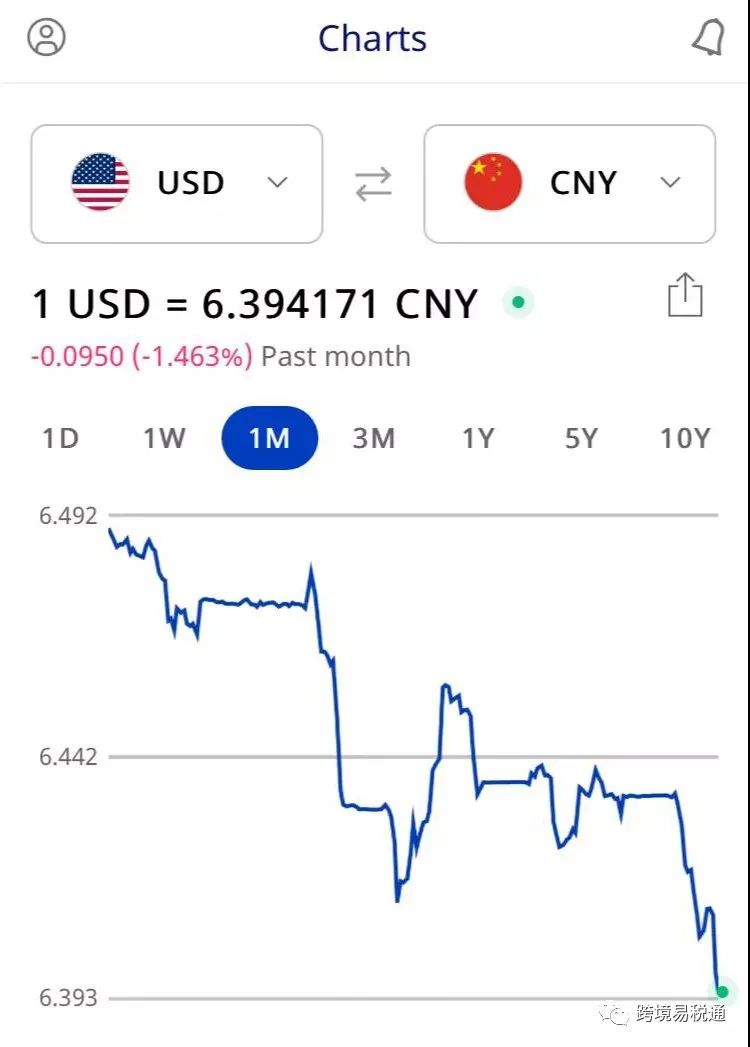Switch to the 1D chart range

[x=60, y=438]
